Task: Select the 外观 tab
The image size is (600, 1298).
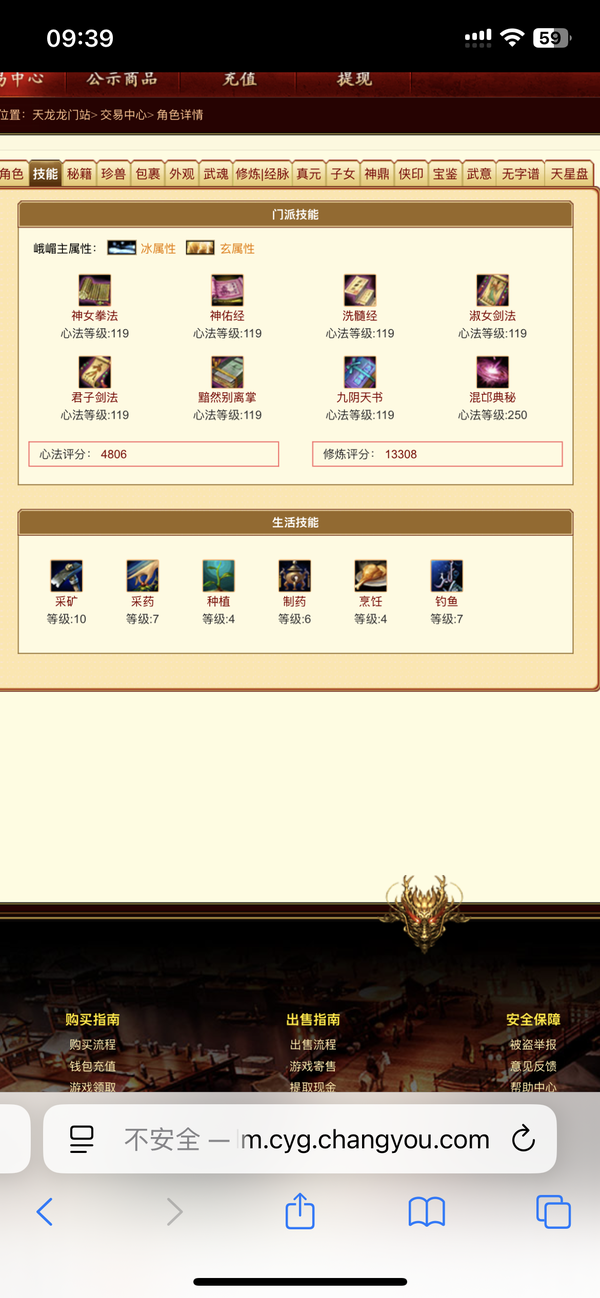Action: tap(181, 174)
